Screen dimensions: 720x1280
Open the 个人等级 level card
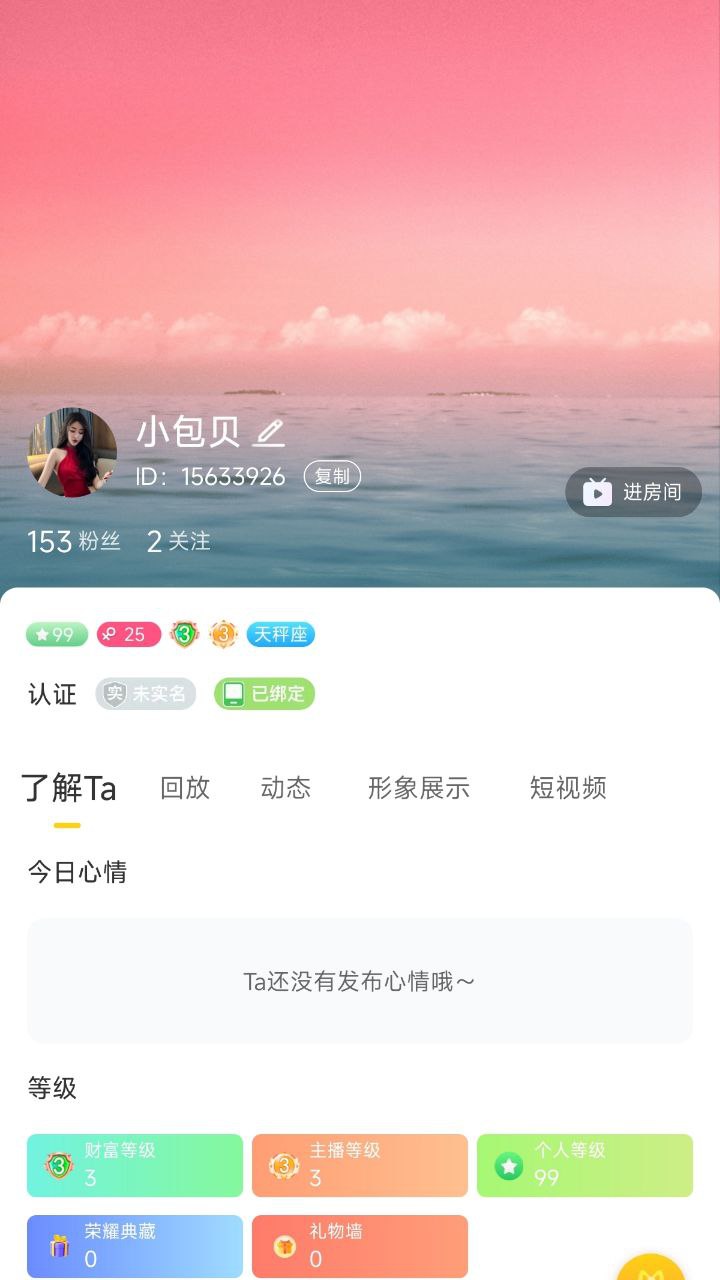click(585, 1165)
